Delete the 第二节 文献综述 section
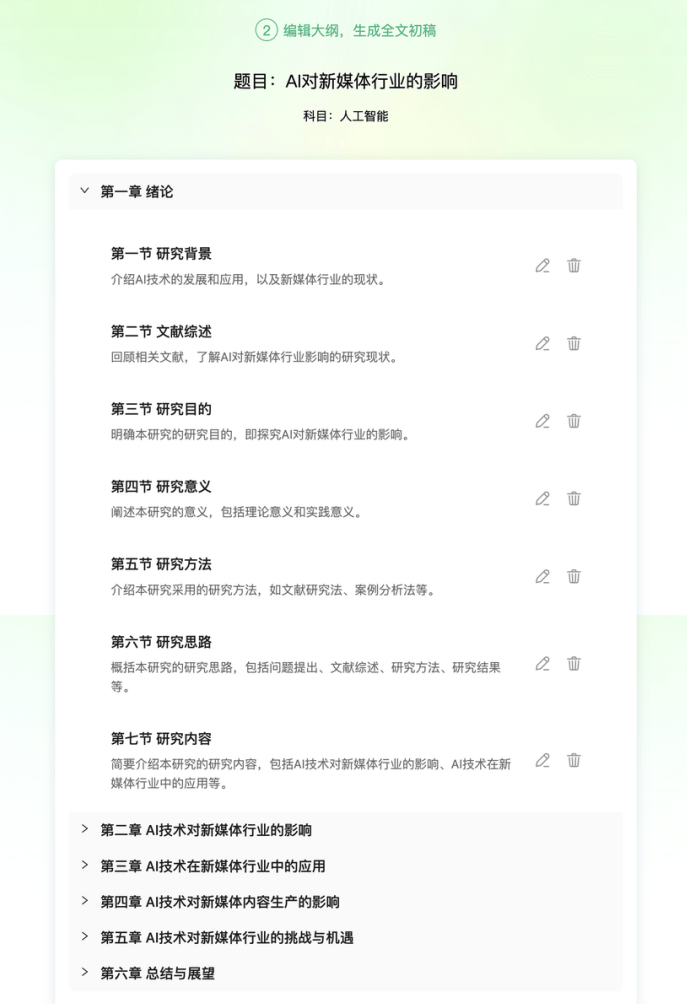 point(574,343)
